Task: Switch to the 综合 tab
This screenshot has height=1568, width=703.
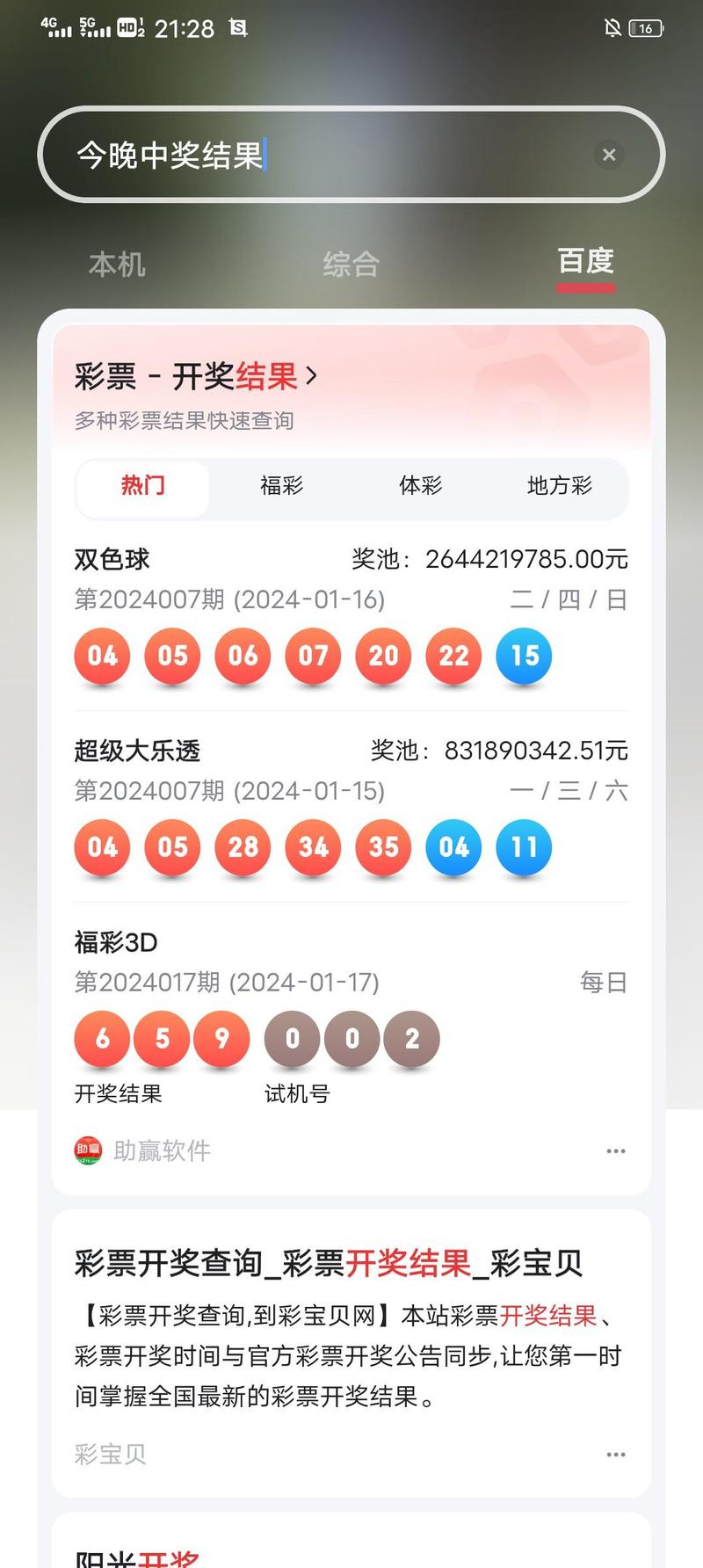Action: tap(351, 263)
